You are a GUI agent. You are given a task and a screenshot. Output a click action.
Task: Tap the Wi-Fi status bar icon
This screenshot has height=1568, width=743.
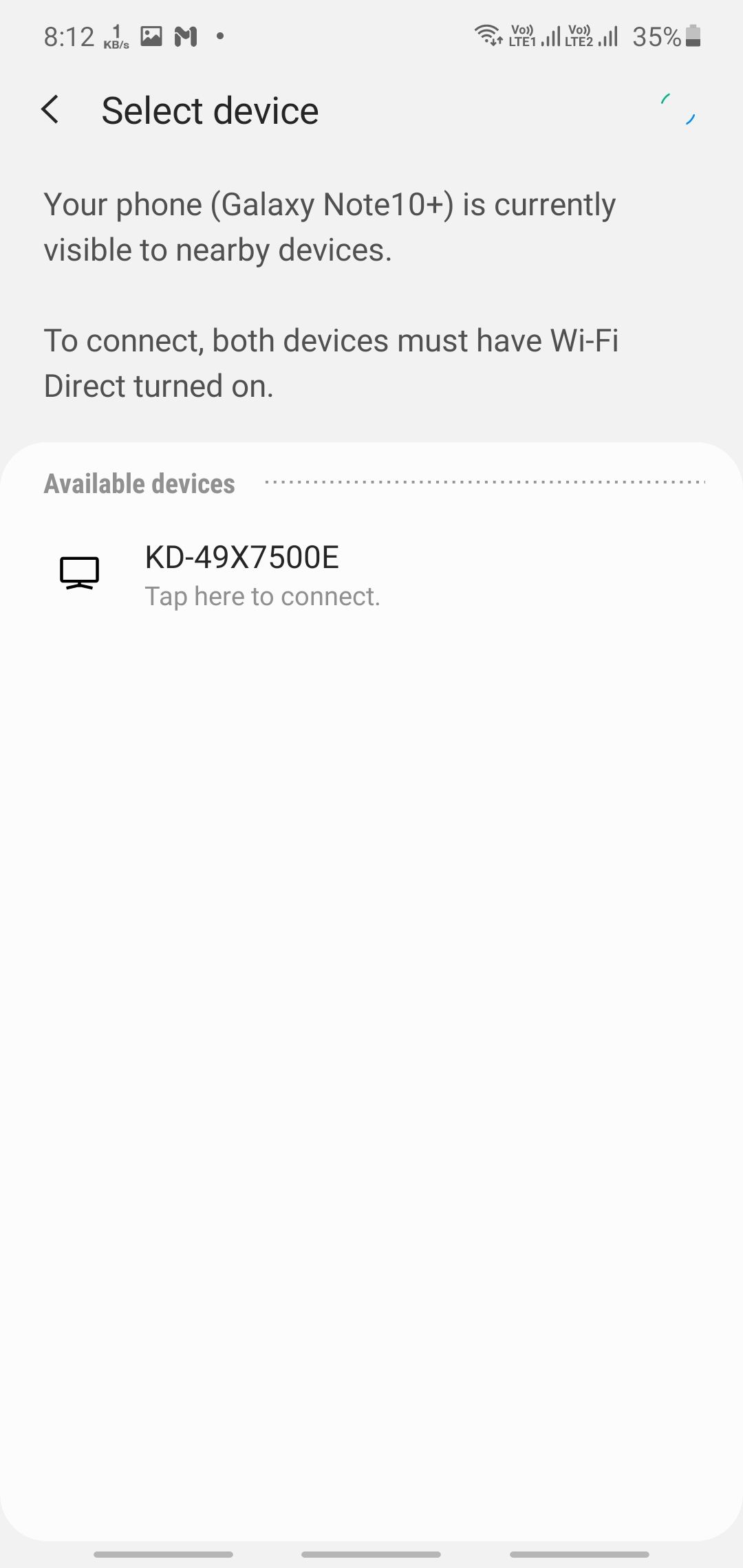487,36
